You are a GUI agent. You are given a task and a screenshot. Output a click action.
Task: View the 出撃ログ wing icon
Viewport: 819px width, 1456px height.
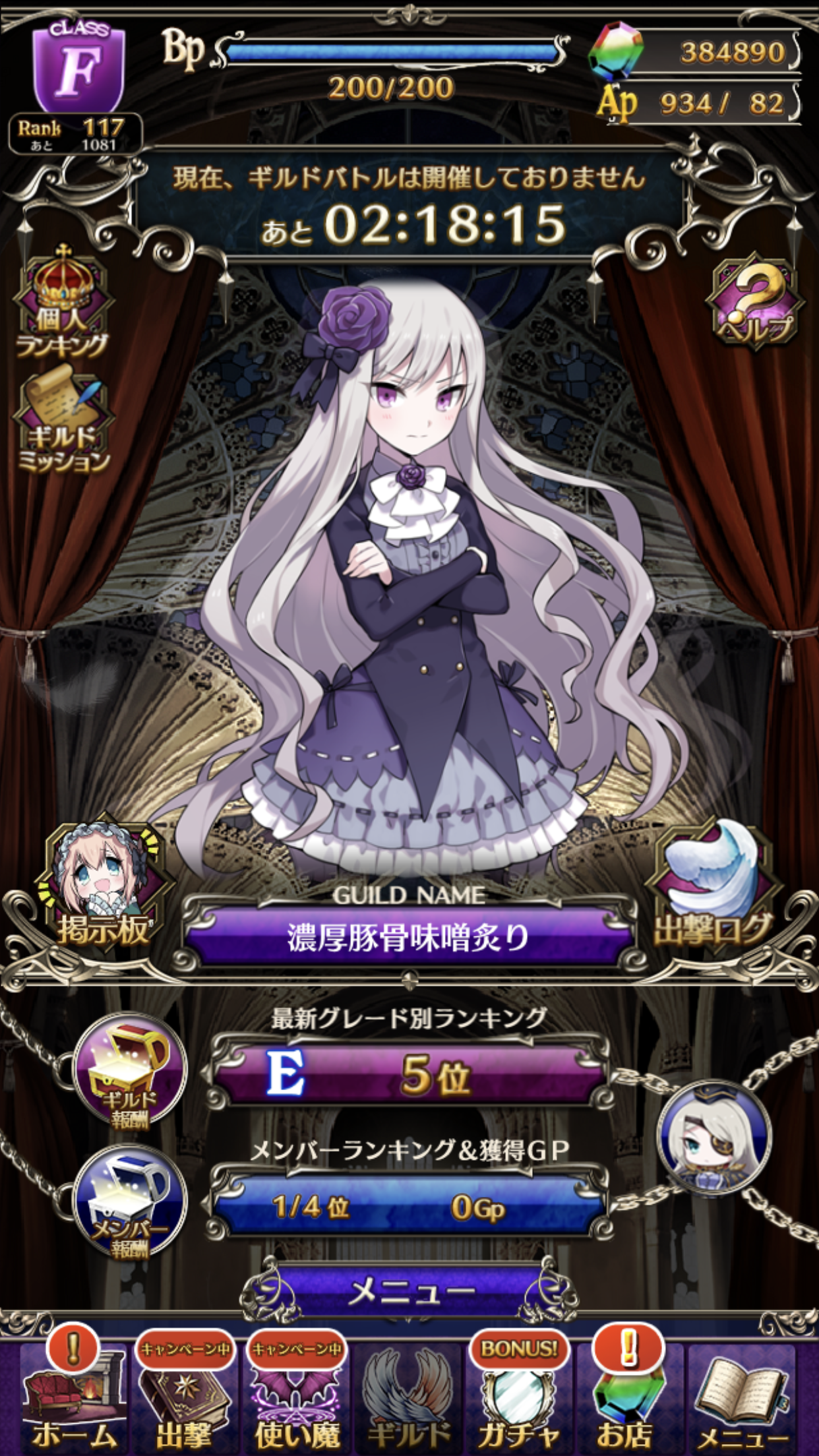(713, 884)
